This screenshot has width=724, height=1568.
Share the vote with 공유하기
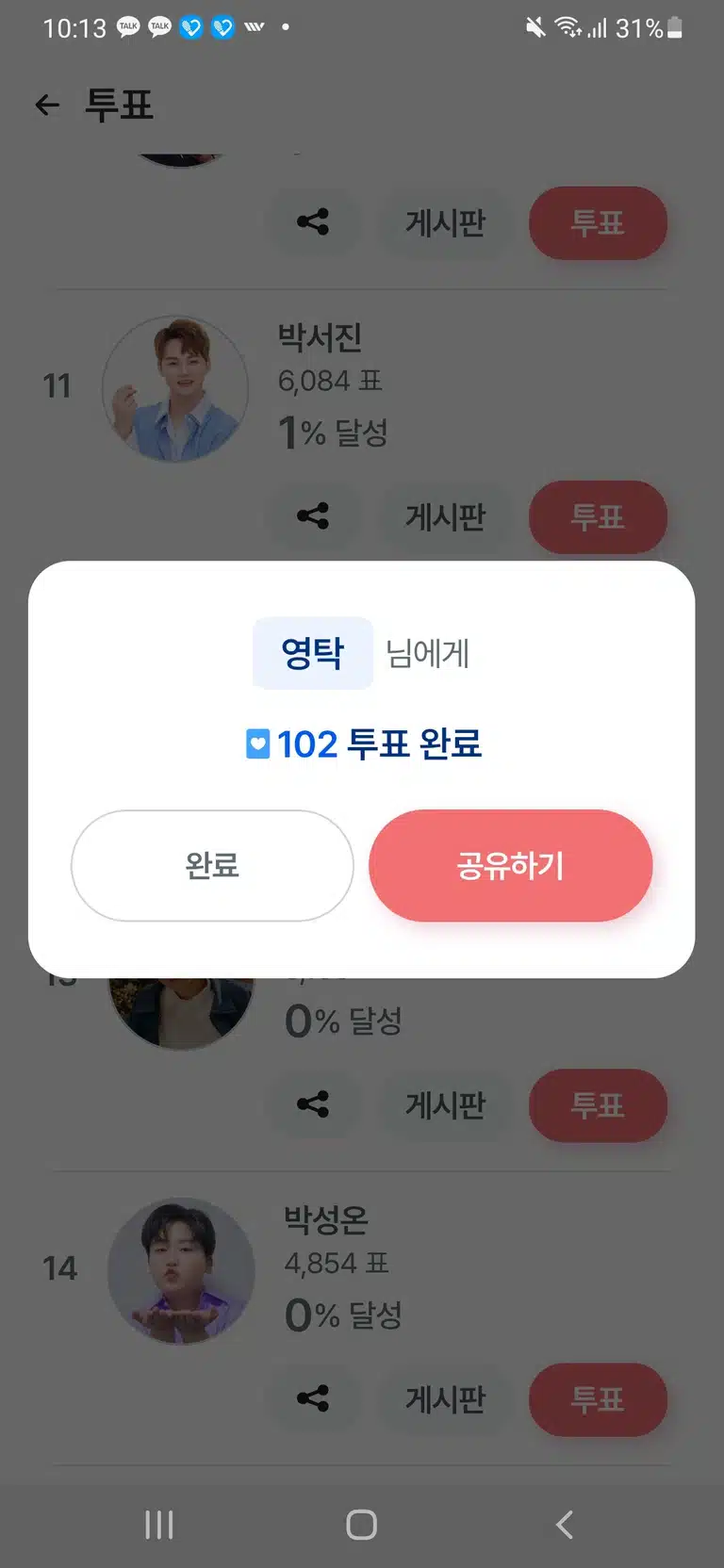click(x=510, y=865)
